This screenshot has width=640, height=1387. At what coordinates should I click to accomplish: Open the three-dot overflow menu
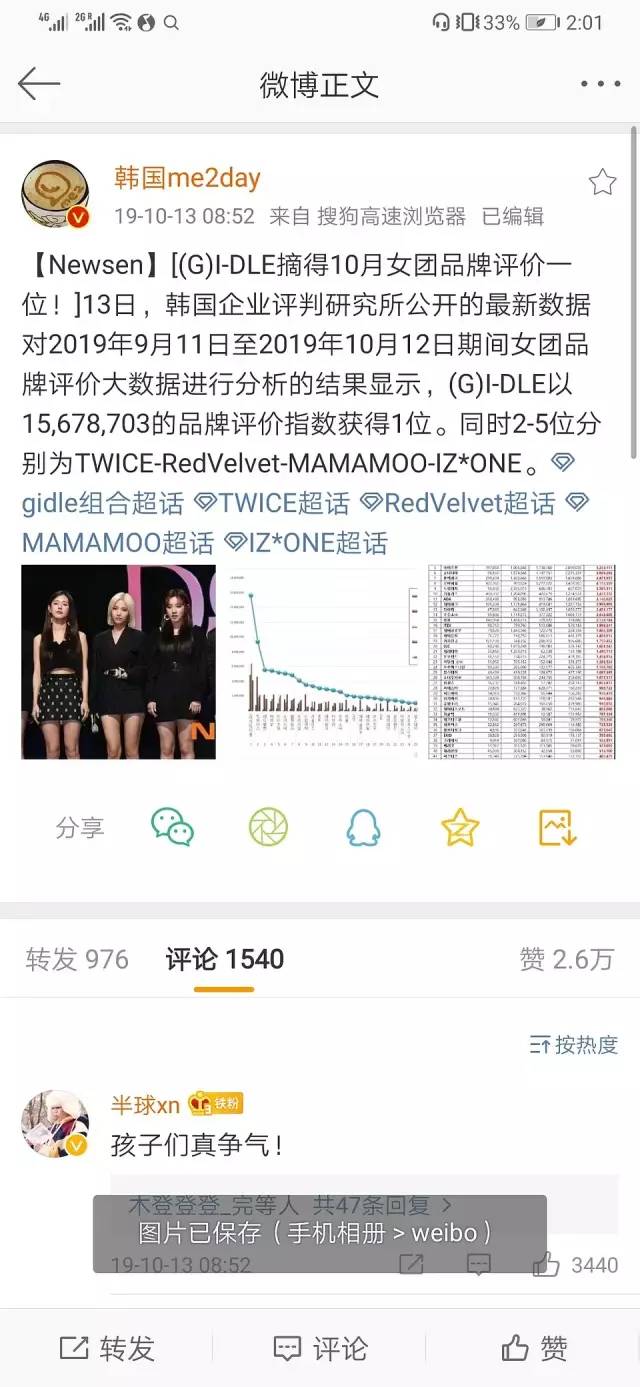[x=600, y=84]
